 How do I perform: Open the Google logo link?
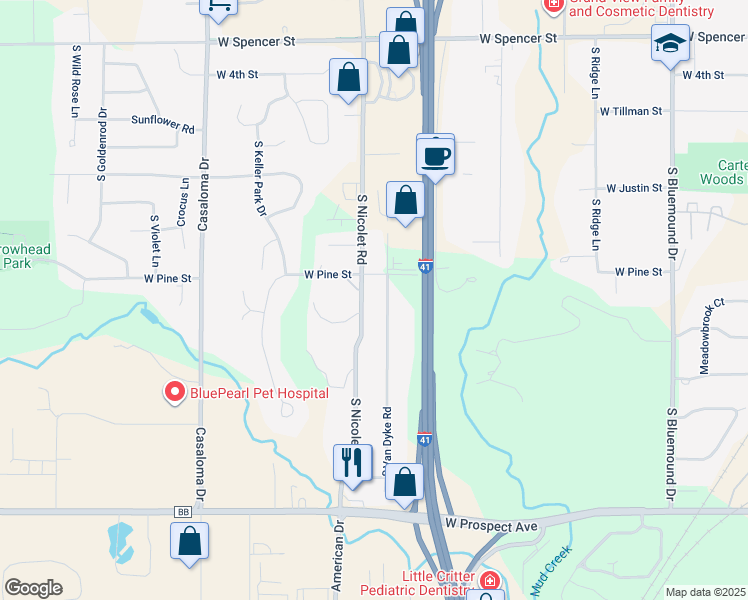33,588
